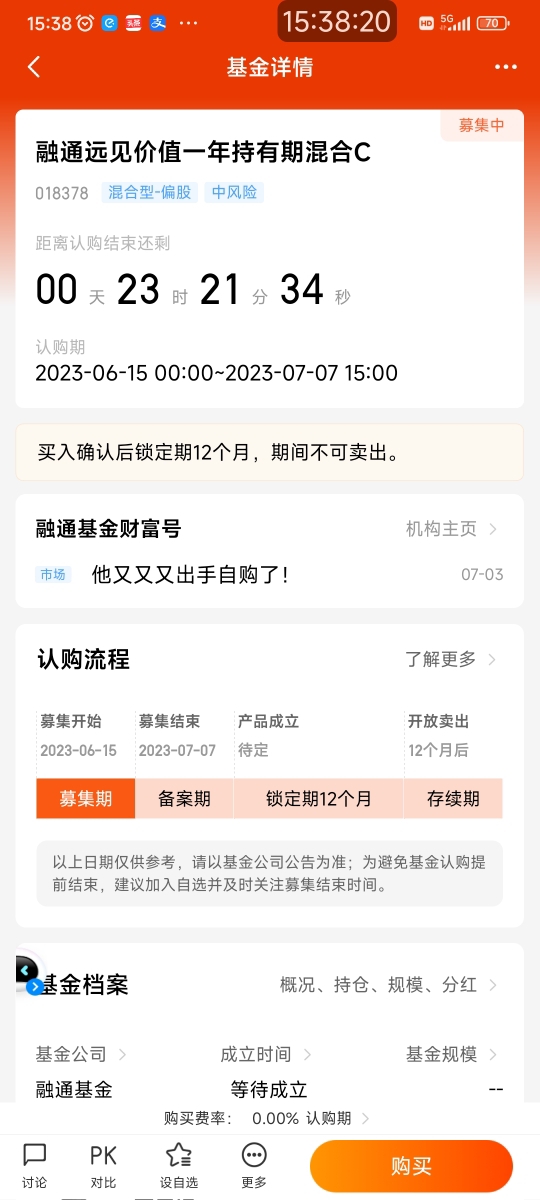
Task: Open the 机构主页 institution homepage
Action: point(451,529)
